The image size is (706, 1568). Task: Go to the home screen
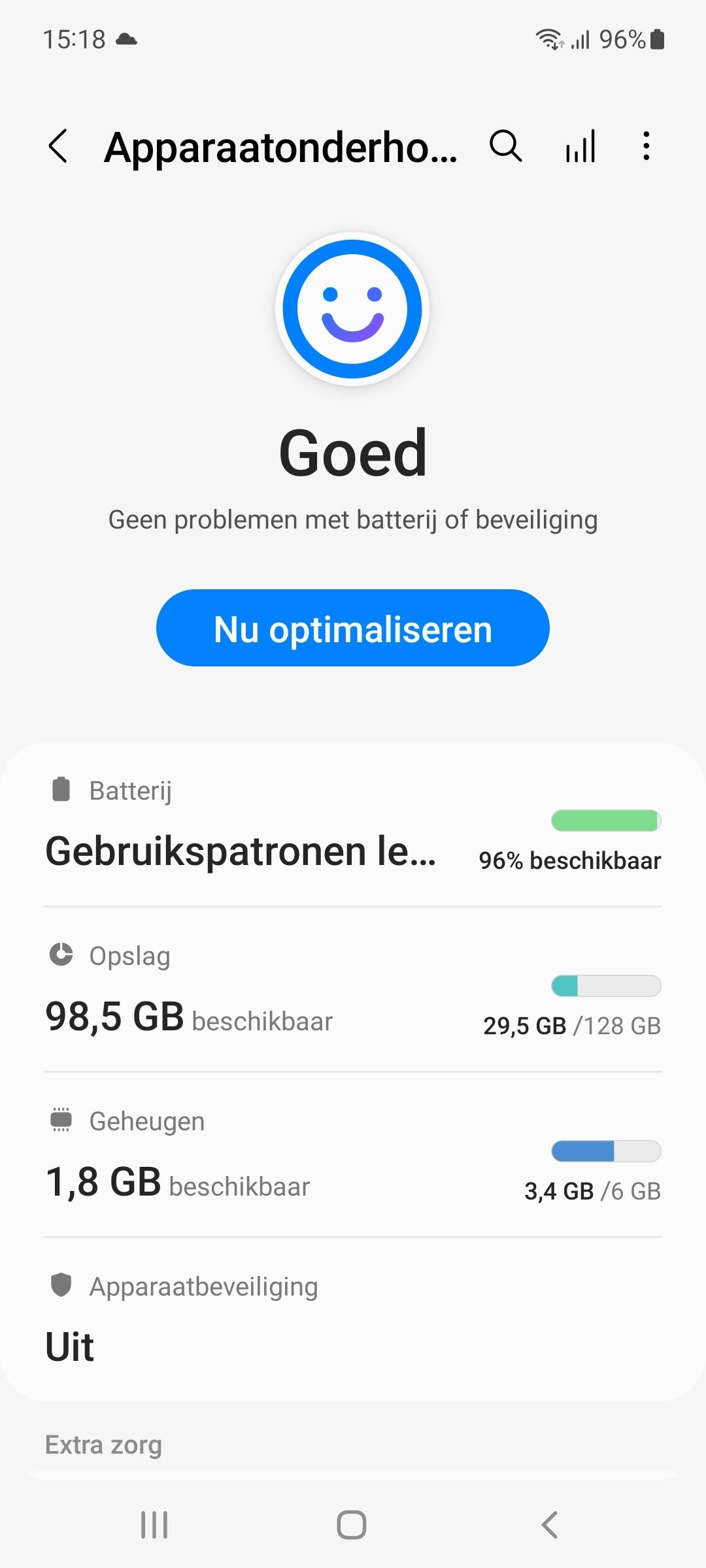pyautogui.click(x=352, y=1526)
